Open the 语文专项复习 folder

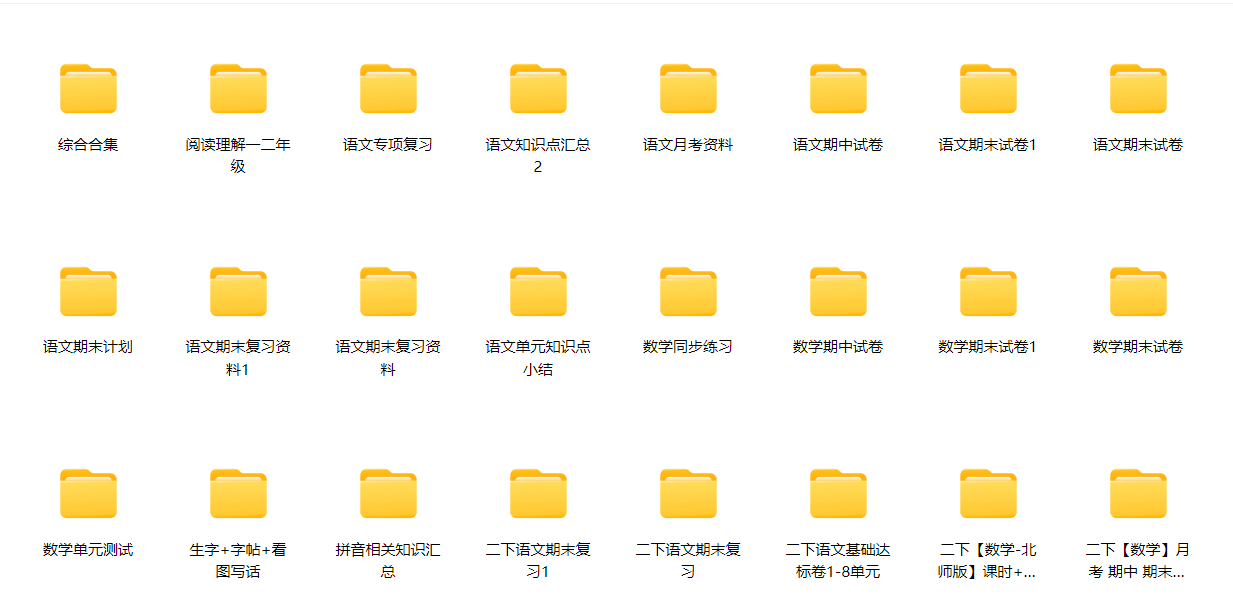pos(388,89)
